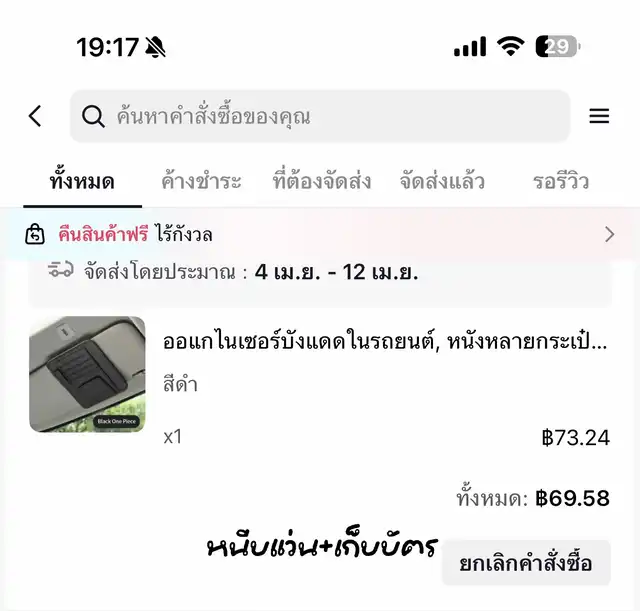Go back with the arrow icon

(x=35, y=116)
